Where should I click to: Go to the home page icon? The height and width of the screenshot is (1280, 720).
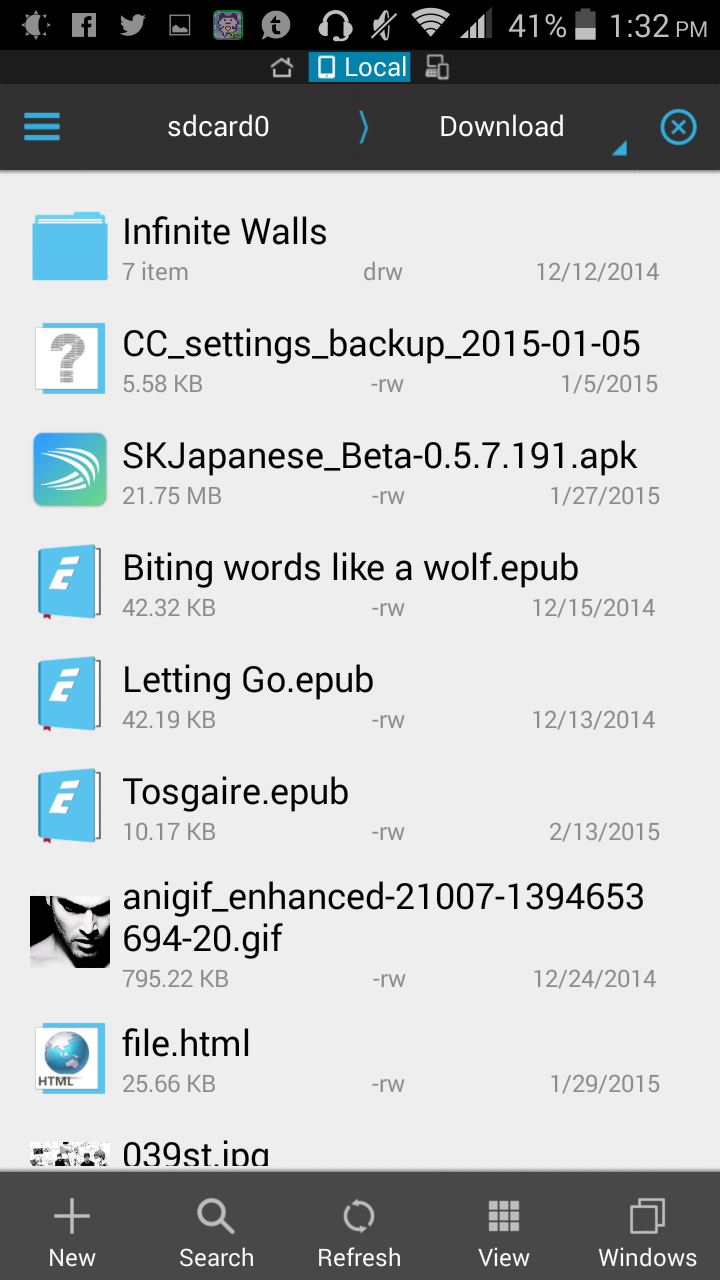(283, 68)
